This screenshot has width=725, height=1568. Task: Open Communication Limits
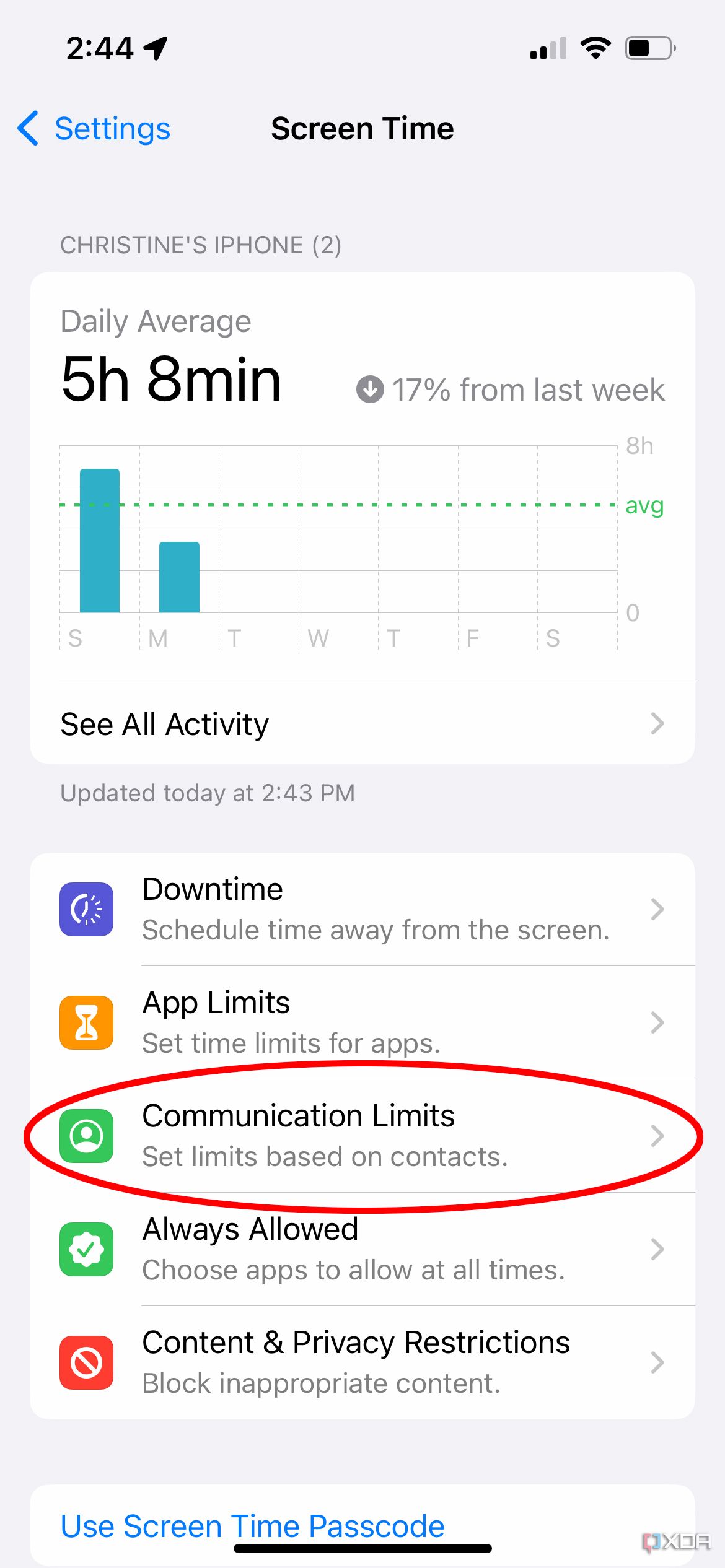tap(362, 1136)
